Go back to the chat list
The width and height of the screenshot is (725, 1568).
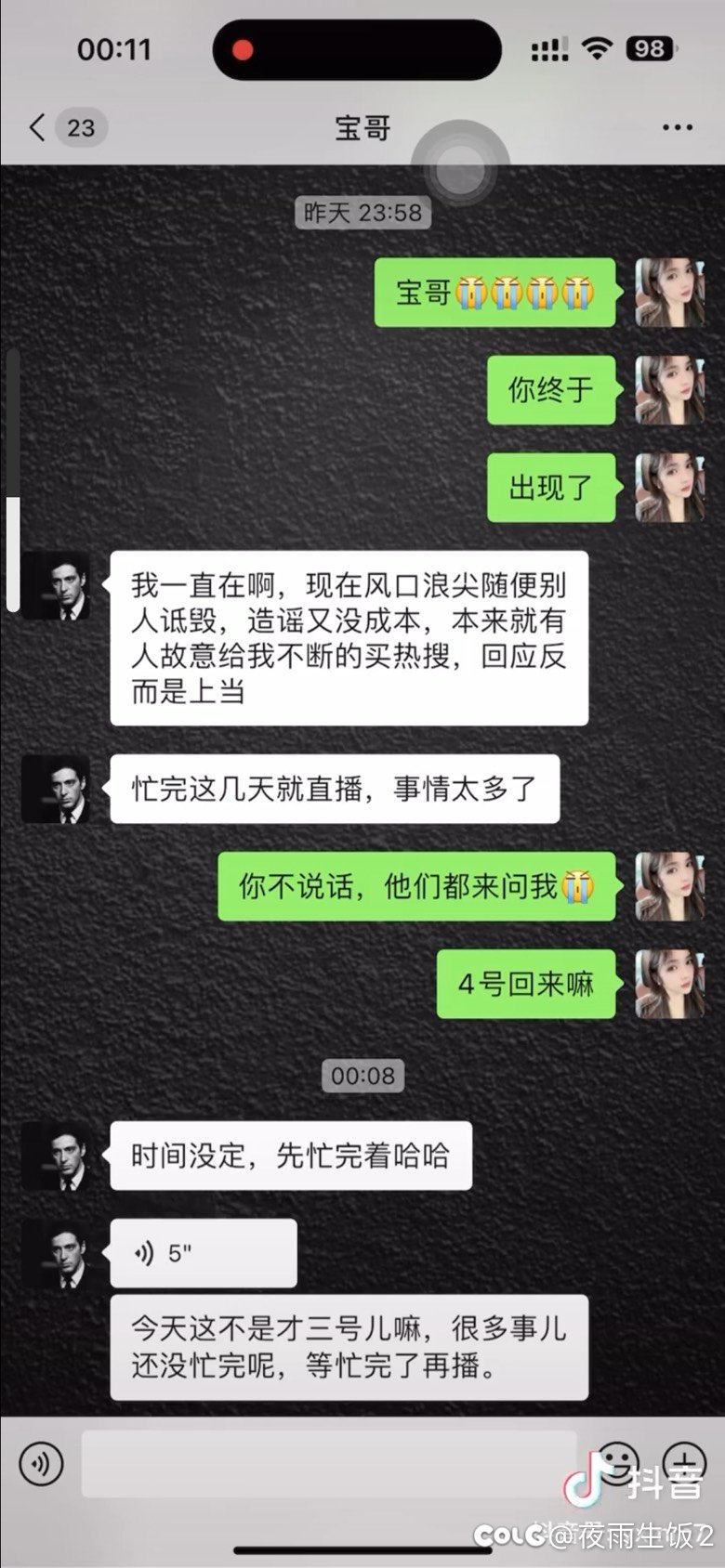click(37, 127)
